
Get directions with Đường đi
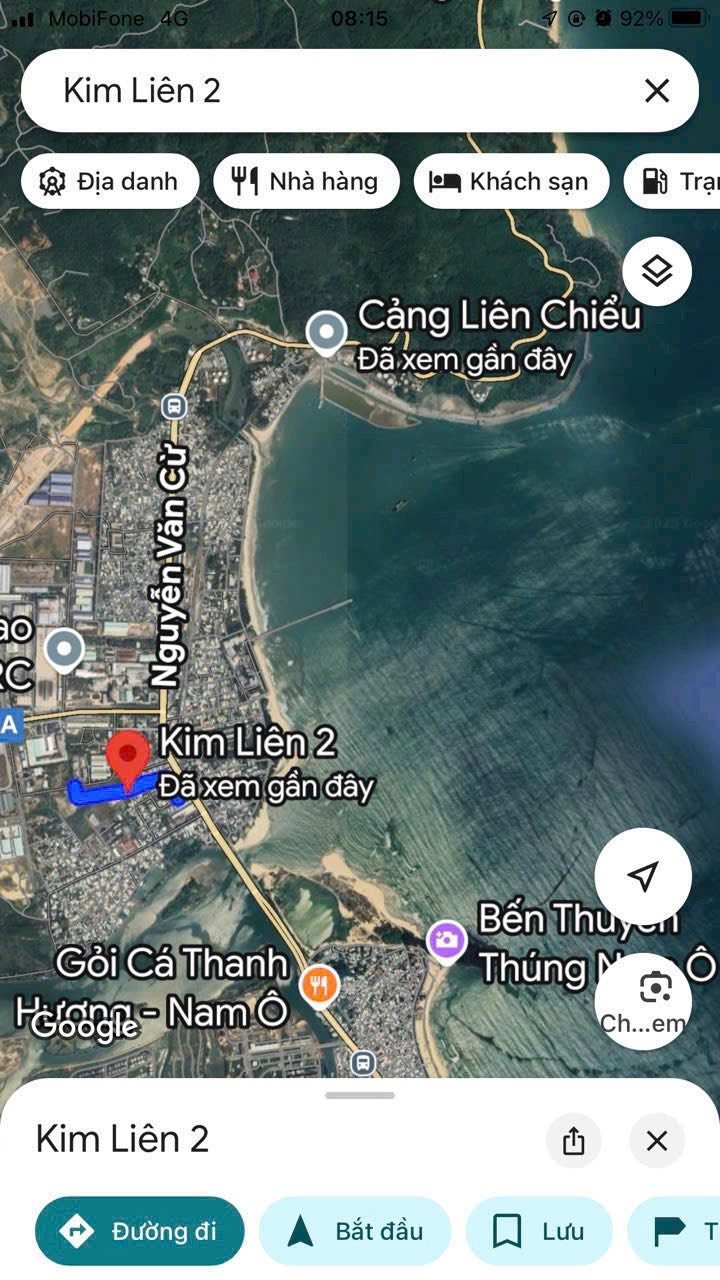click(x=139, y=1231)
